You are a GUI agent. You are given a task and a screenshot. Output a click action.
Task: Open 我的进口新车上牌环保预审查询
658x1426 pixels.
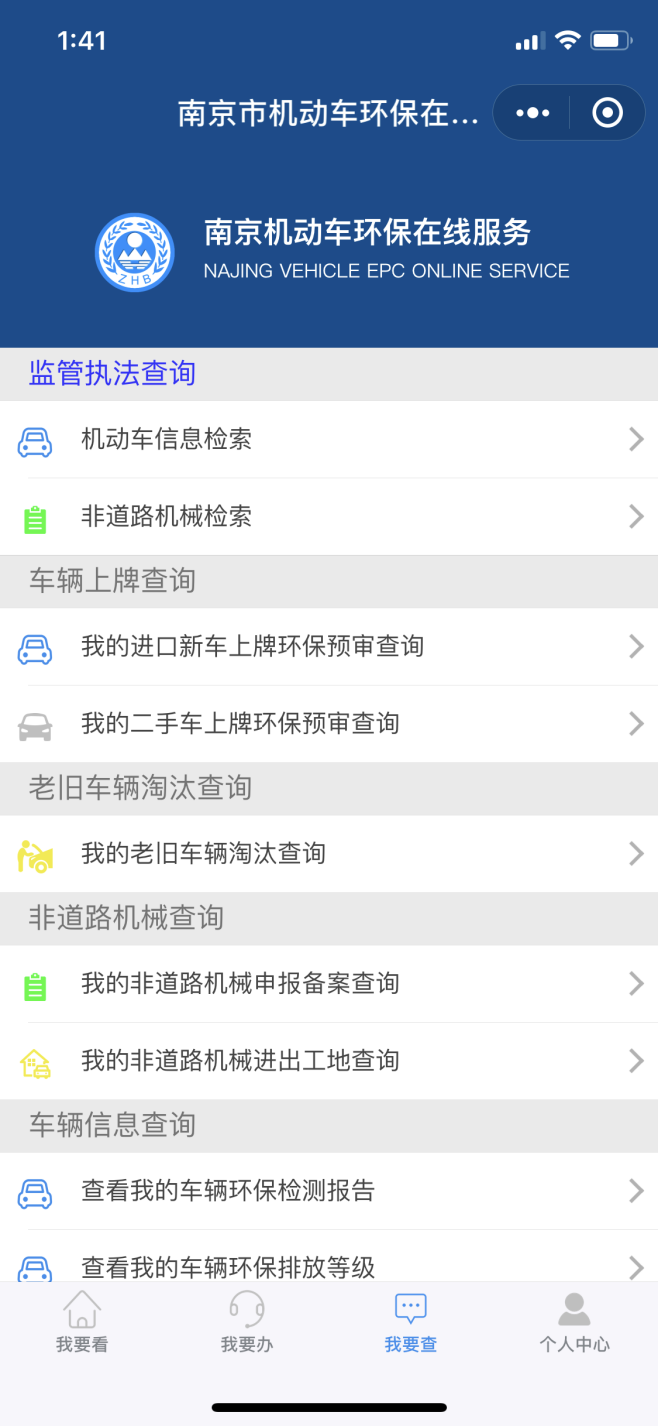pos(329,646)
